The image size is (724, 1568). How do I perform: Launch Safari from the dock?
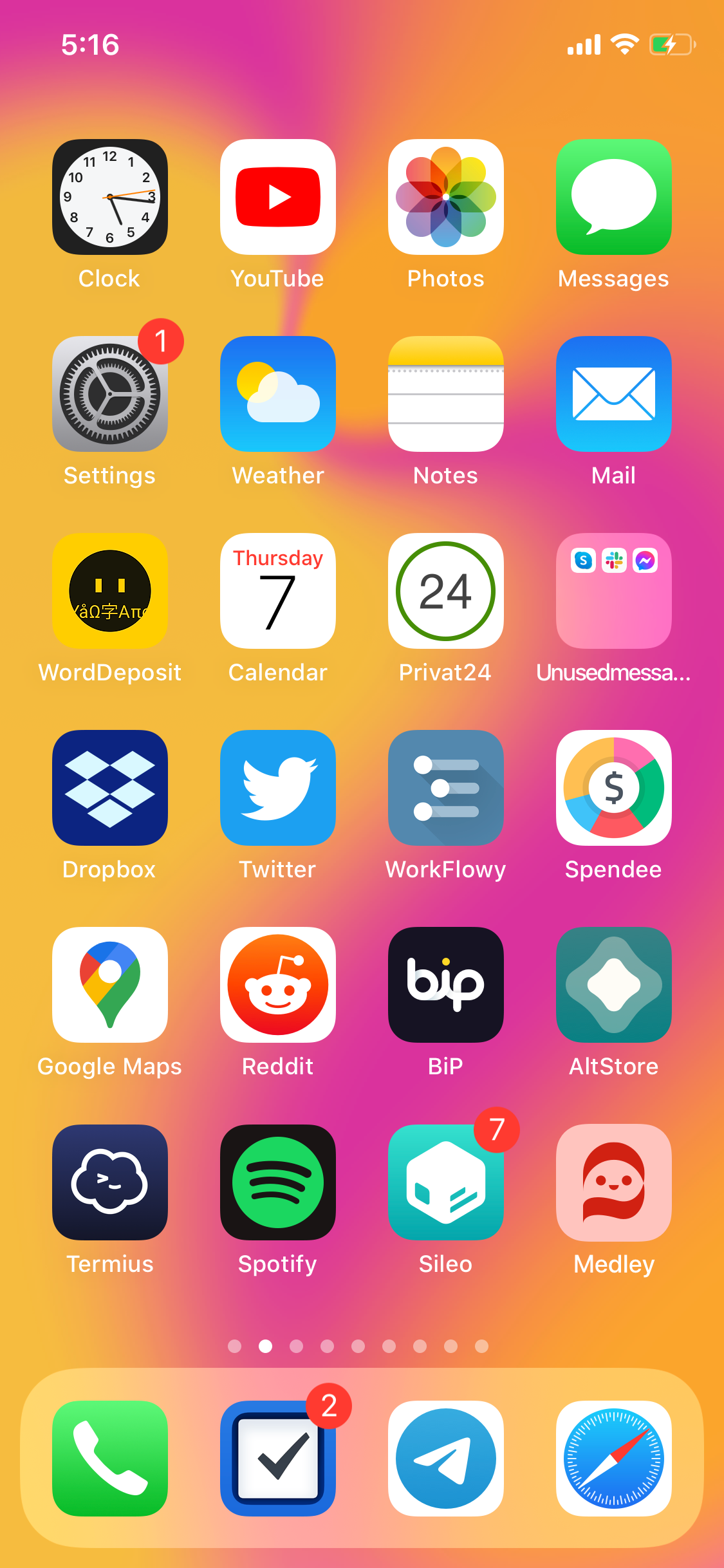(614, 1459)
